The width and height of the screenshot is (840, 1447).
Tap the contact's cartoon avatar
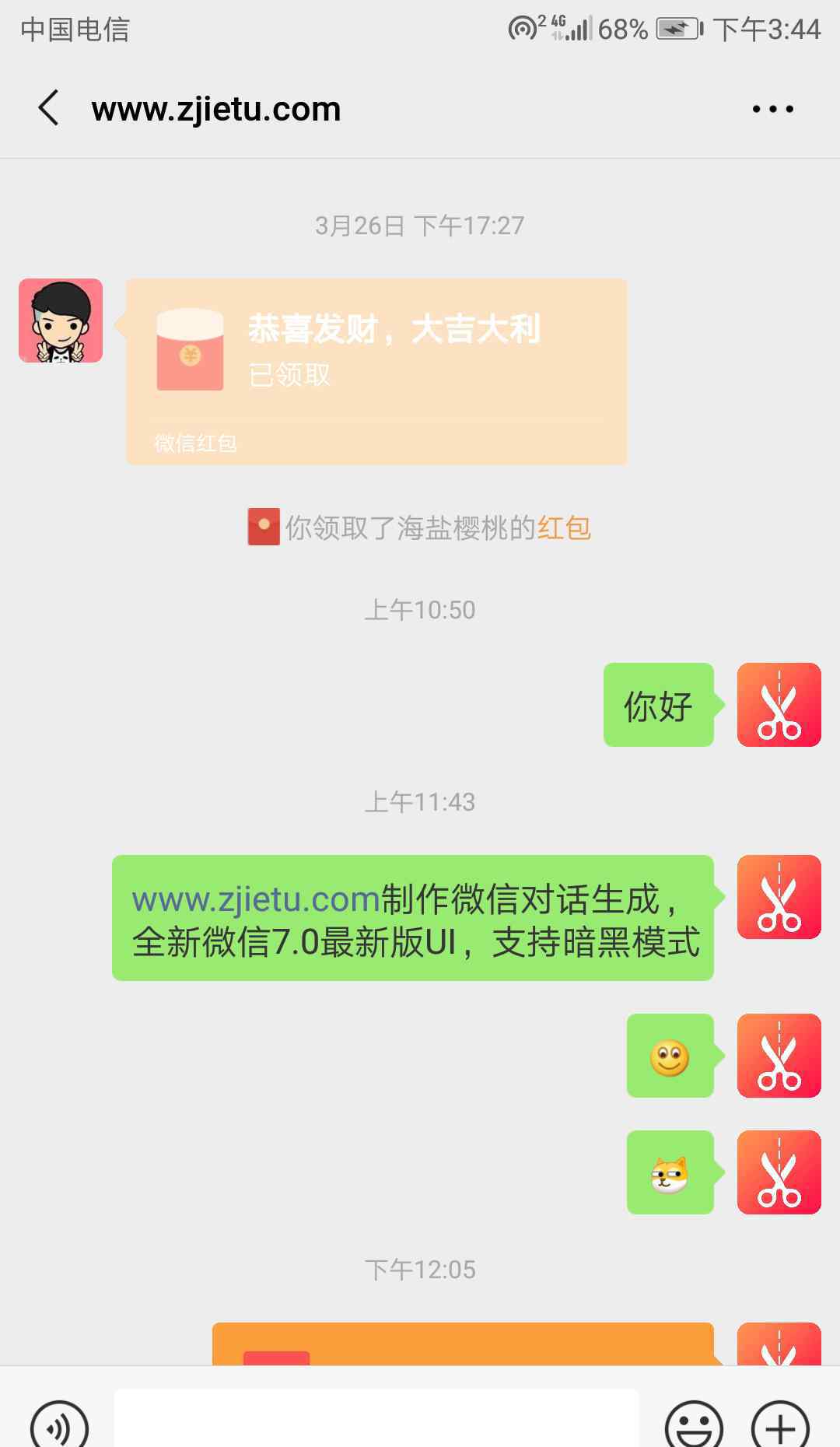61,321
